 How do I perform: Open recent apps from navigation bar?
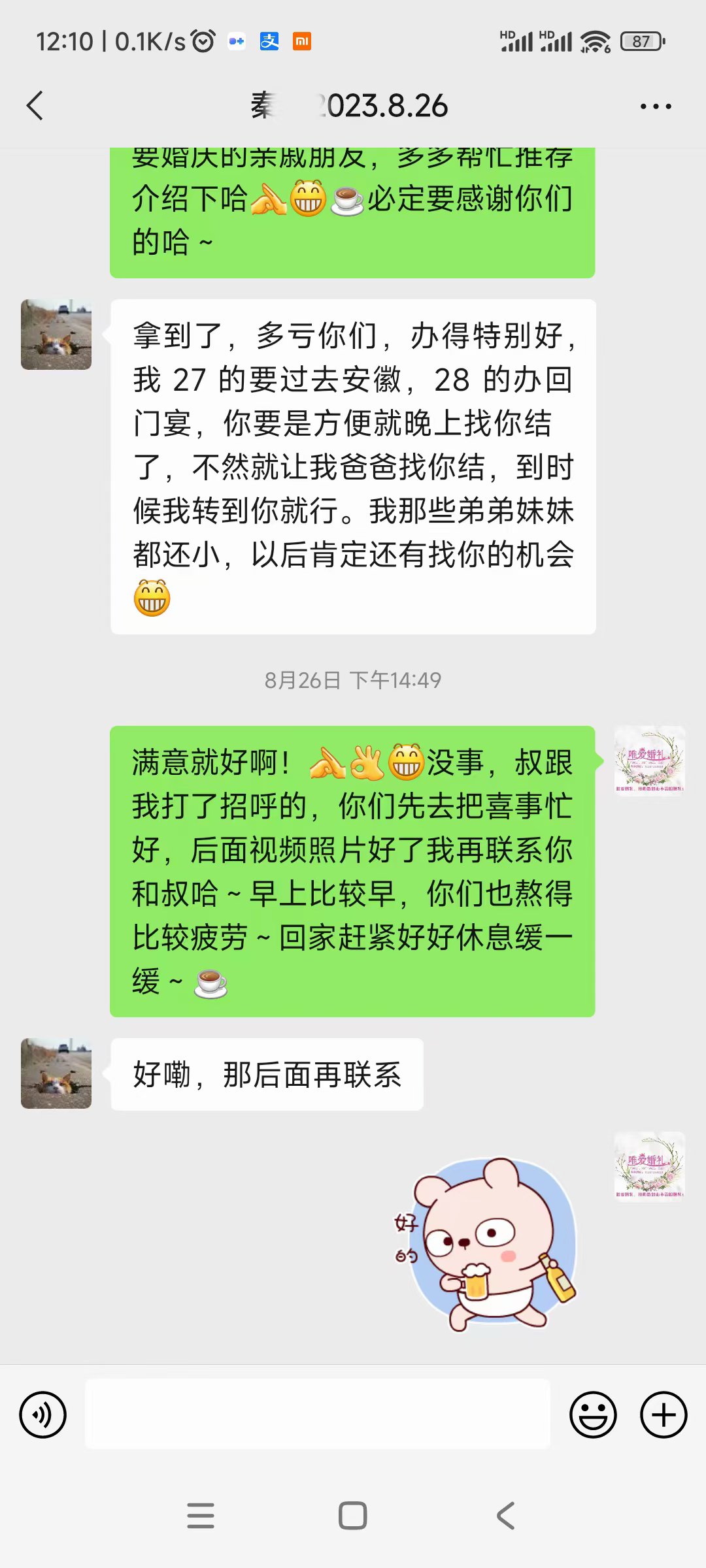201,1516
